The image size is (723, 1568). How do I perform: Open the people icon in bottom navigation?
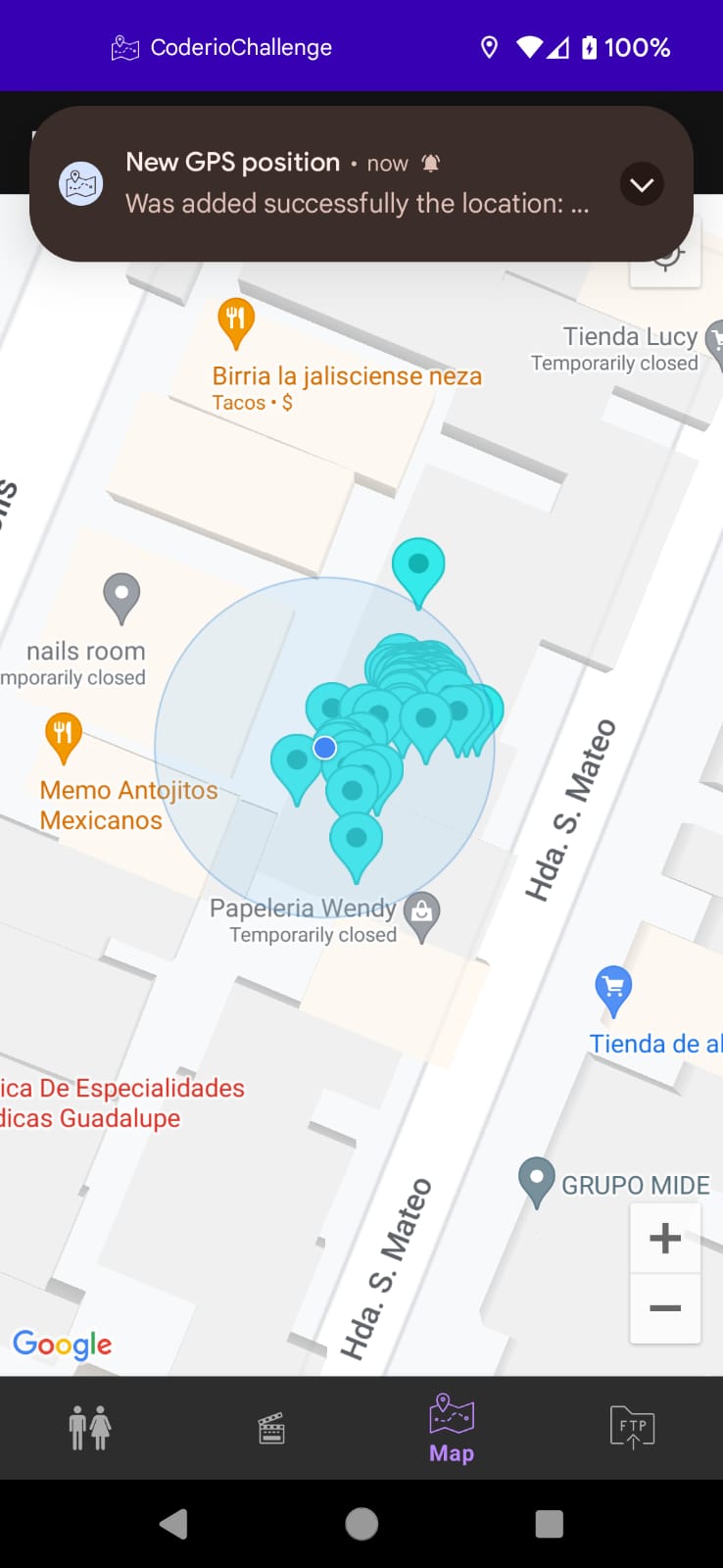click(x=88, y=1428)
